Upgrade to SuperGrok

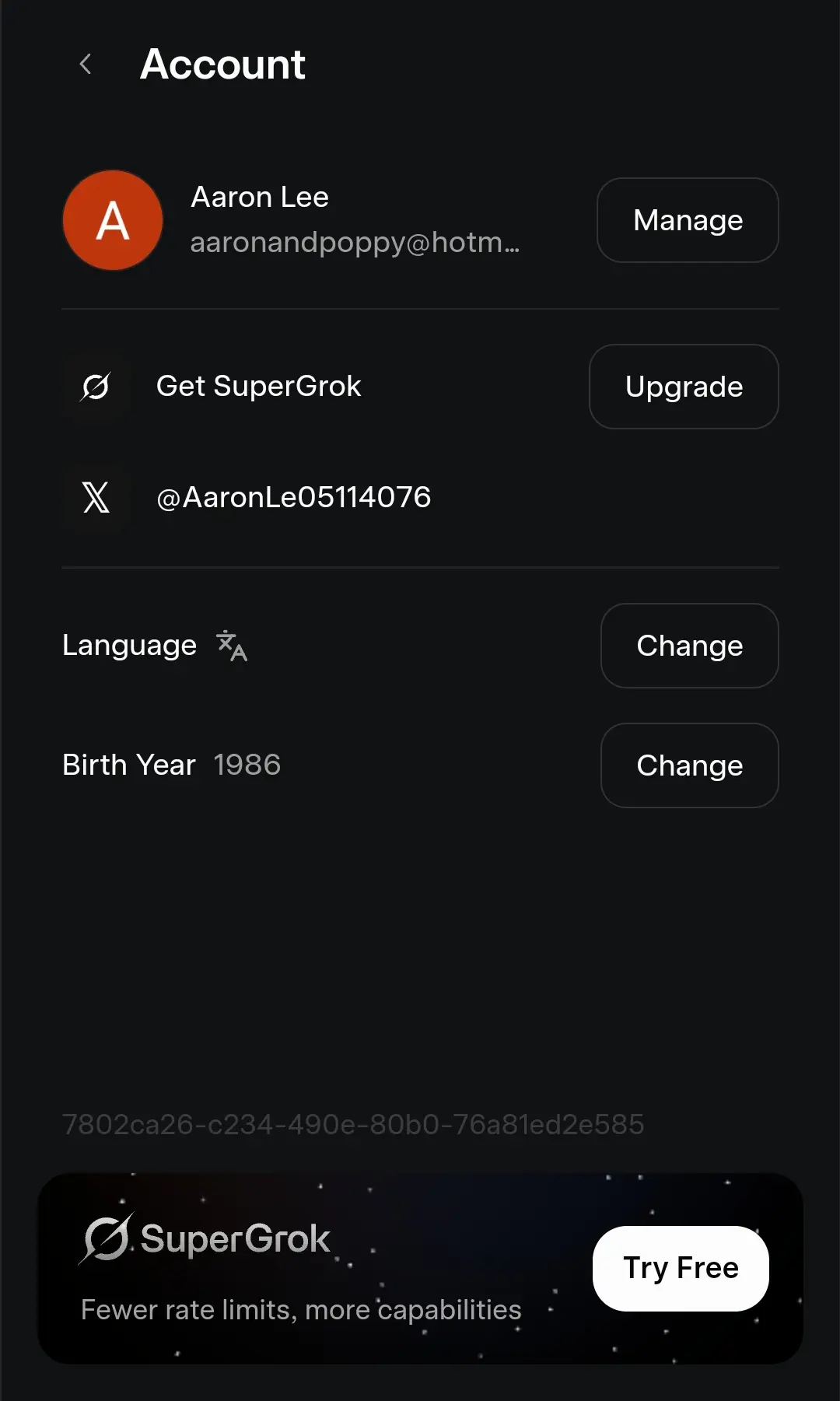tap(684, 387)
